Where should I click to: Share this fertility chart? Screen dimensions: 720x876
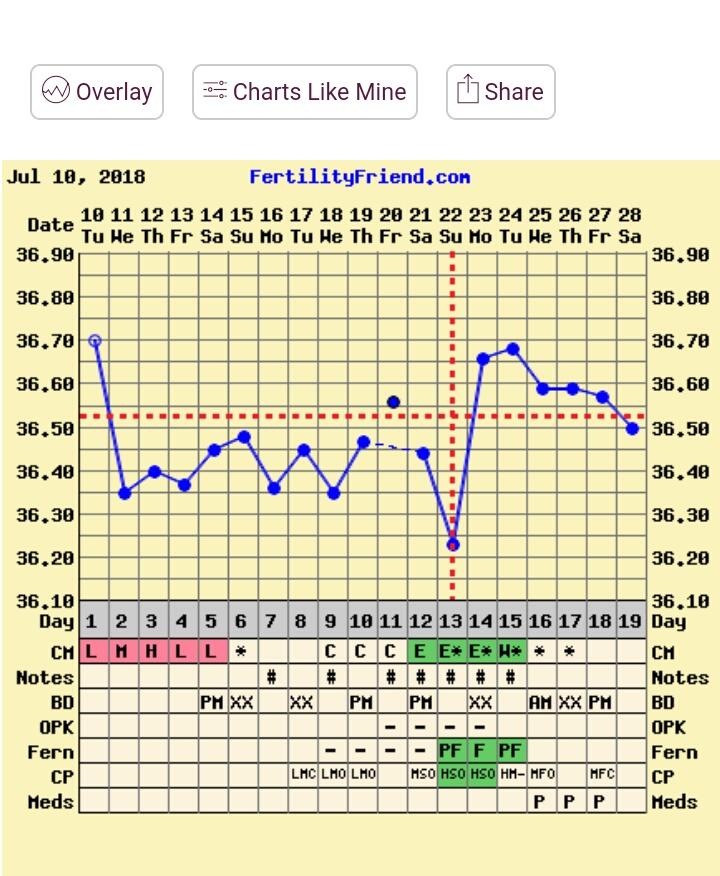[x=500, y=92]
